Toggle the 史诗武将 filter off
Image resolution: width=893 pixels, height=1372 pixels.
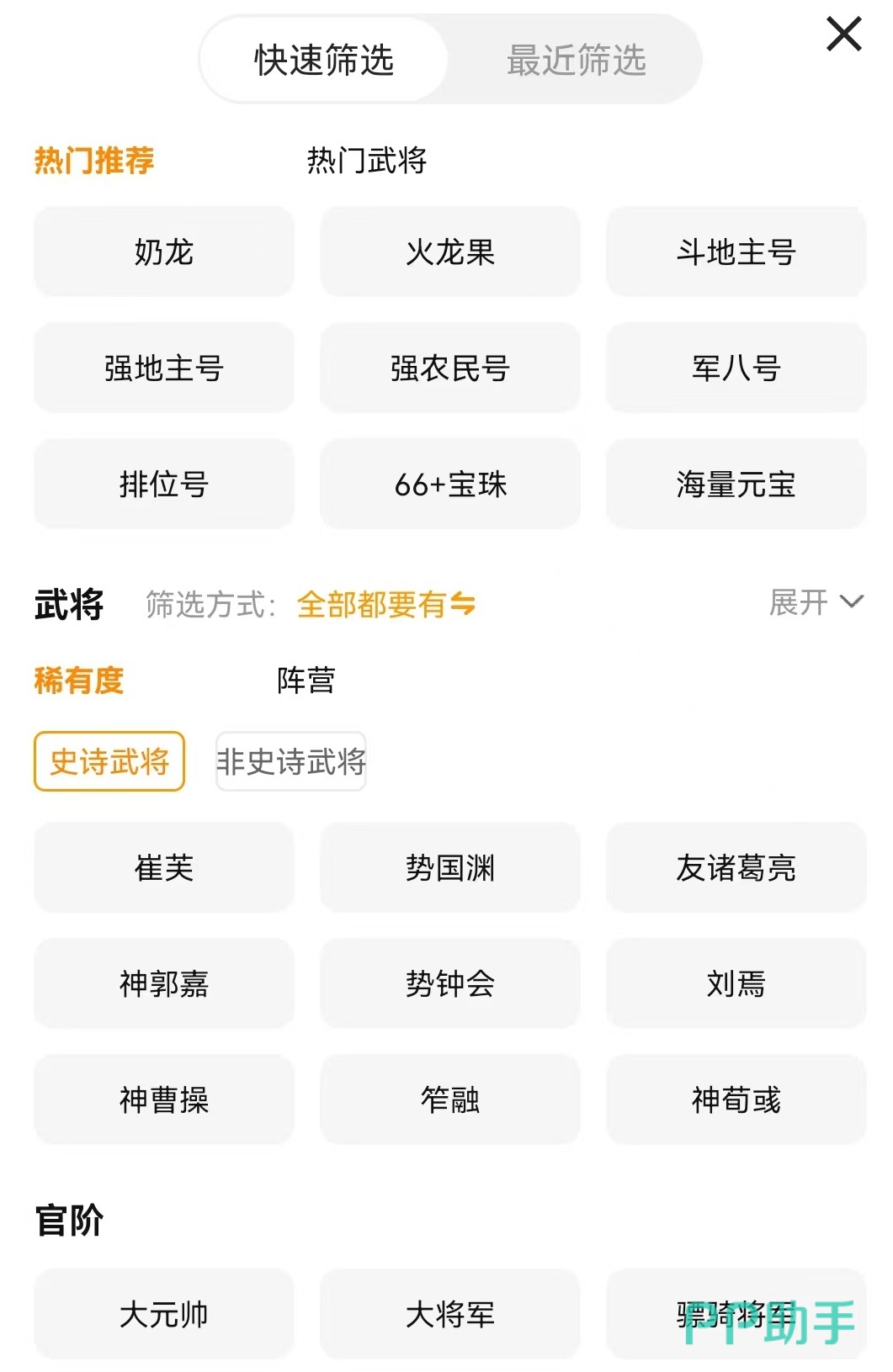[108, 760]
